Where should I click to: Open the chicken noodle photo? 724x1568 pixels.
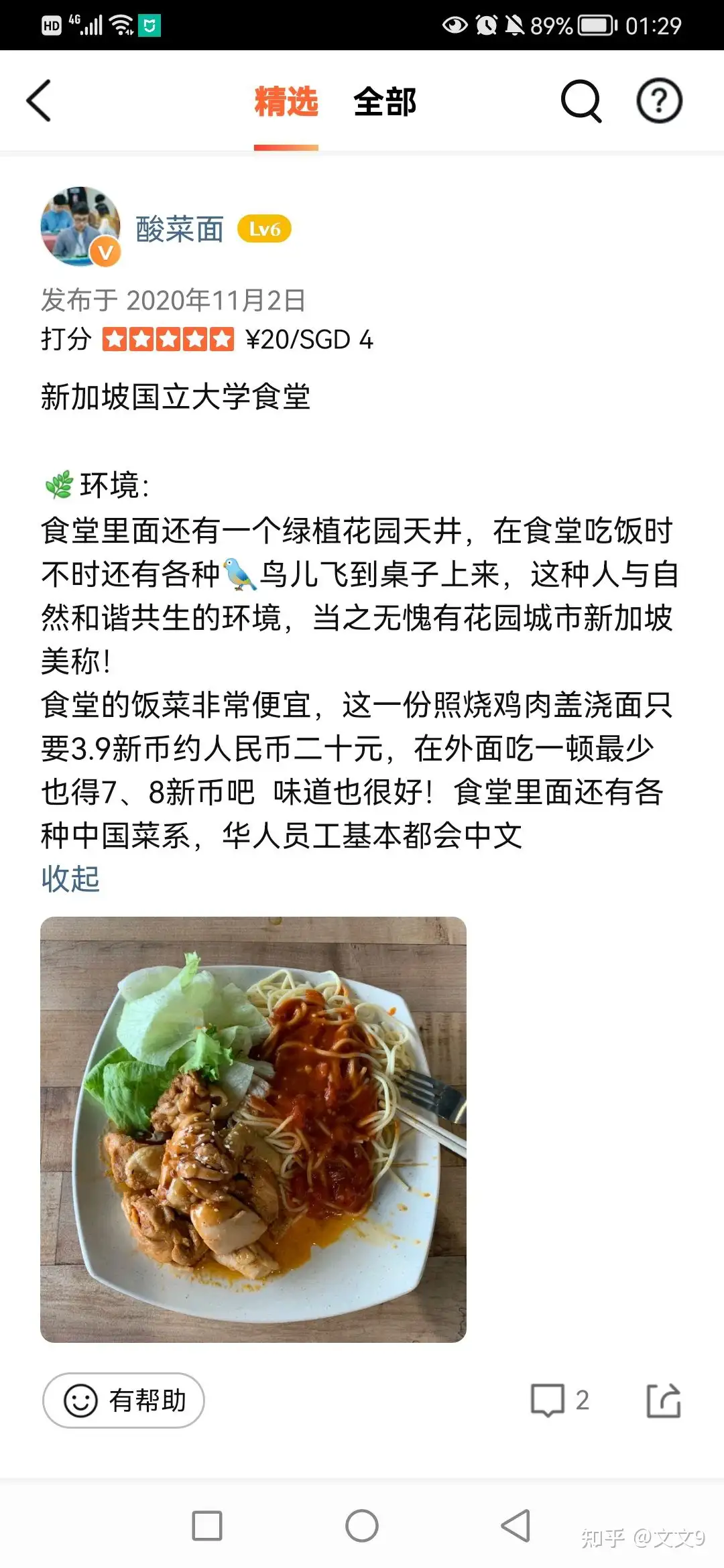click(x=253, y=1129)
